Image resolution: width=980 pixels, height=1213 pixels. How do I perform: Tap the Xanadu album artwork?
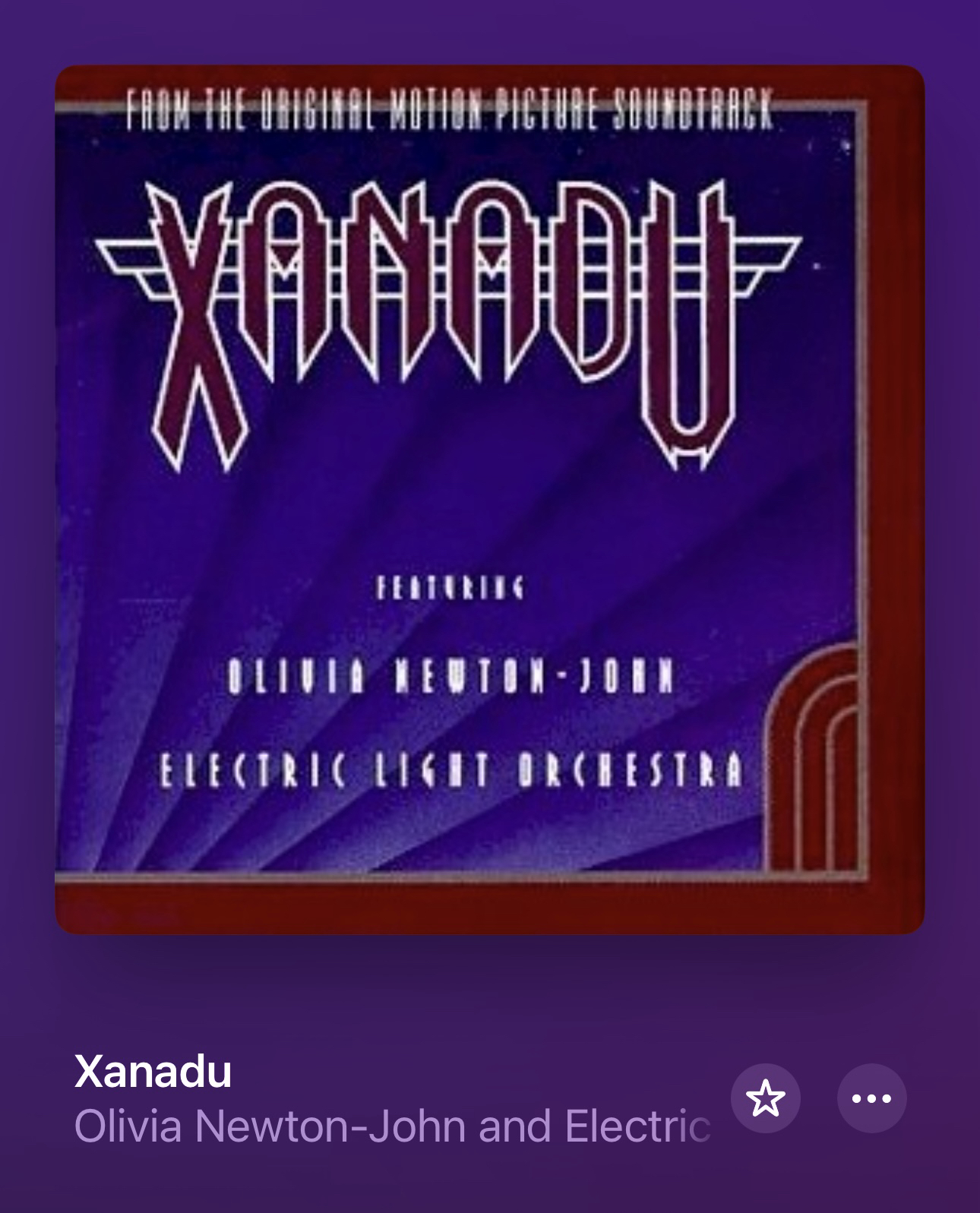490,500
